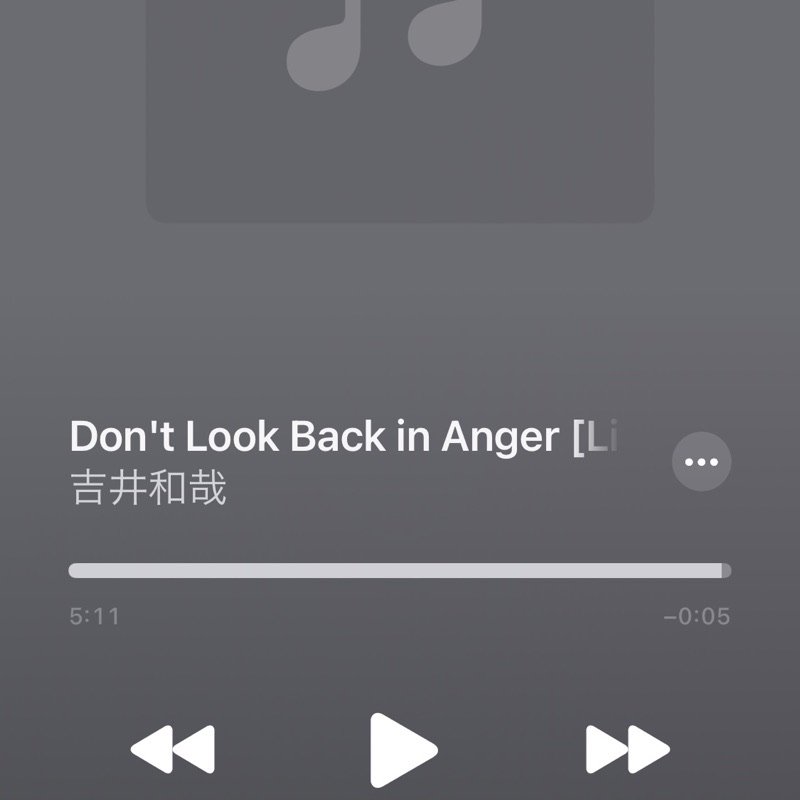
Task: Skip forward to the next track
Action: [x=627, y=750]
